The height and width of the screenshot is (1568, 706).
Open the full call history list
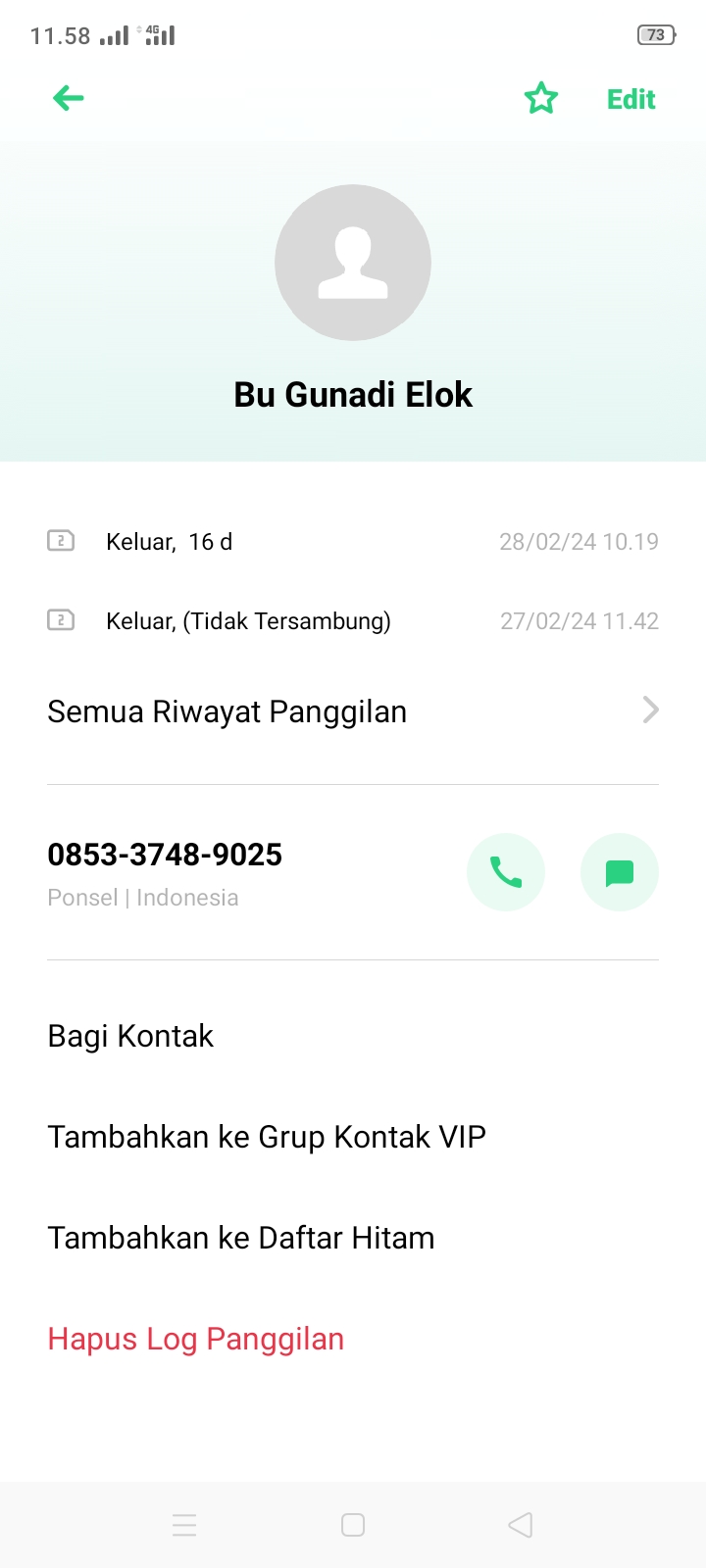point(227,710)
